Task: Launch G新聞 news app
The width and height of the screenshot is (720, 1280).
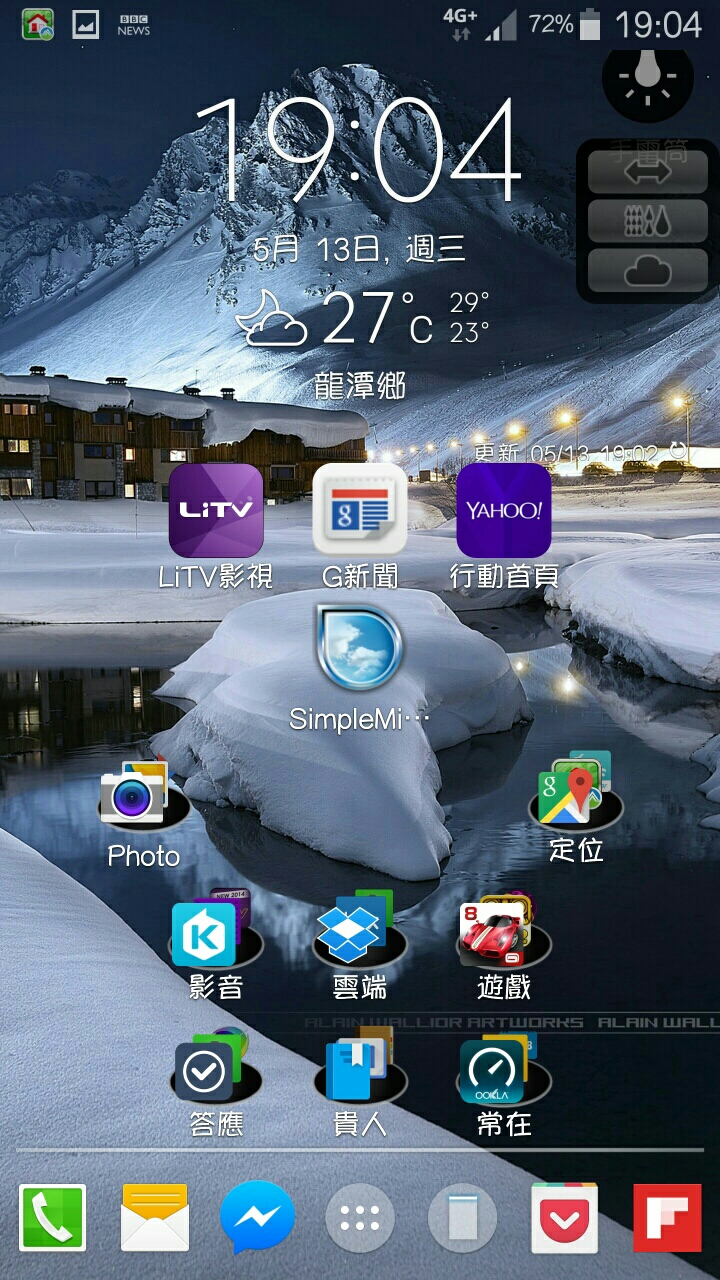Action: pyautogui.click(x=360, y=510)
